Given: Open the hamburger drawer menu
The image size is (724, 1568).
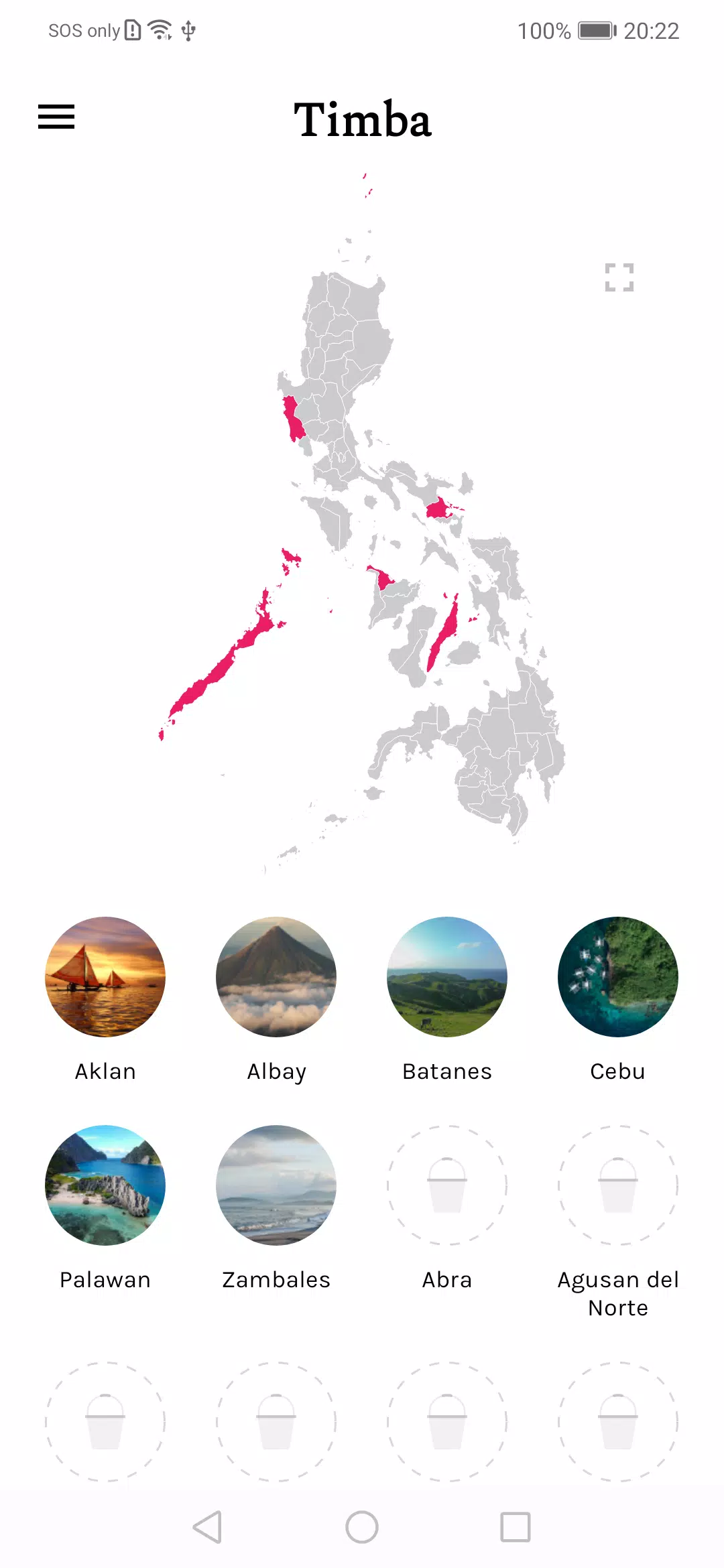Looking at the screenshot, I should tap(56, 117).
